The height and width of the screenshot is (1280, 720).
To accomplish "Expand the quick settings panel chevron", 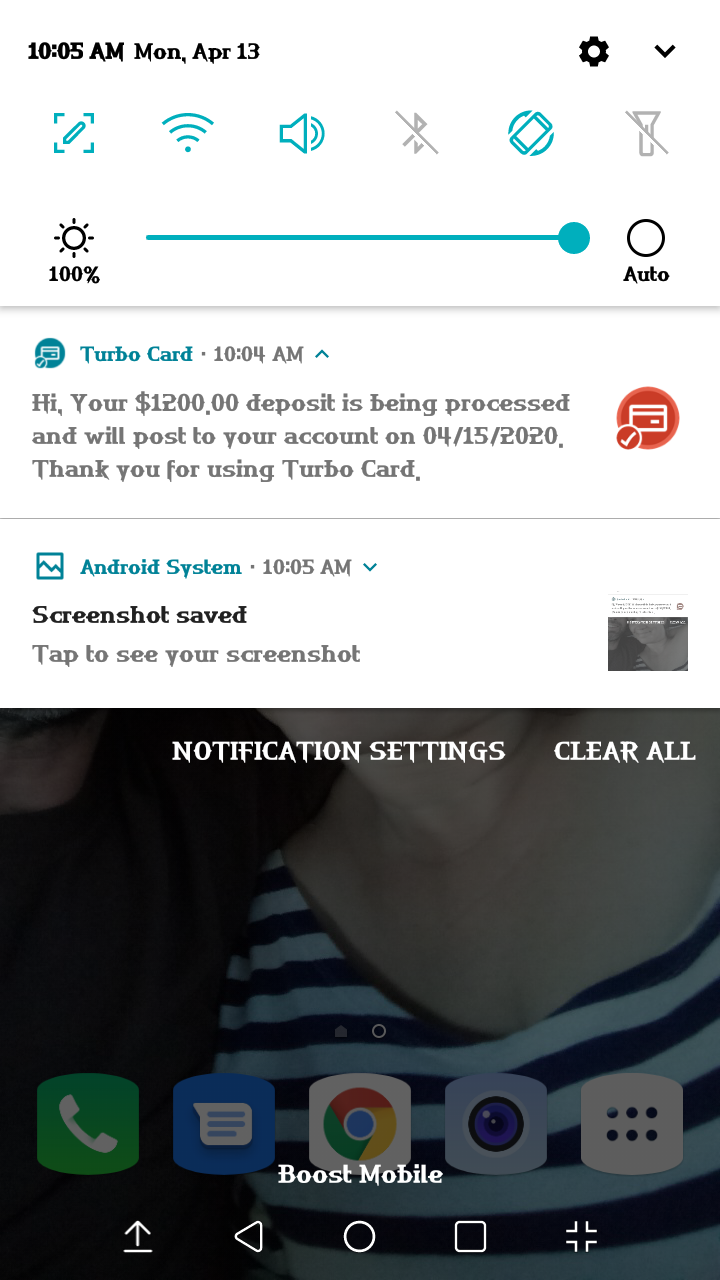I will coord(665,52).
